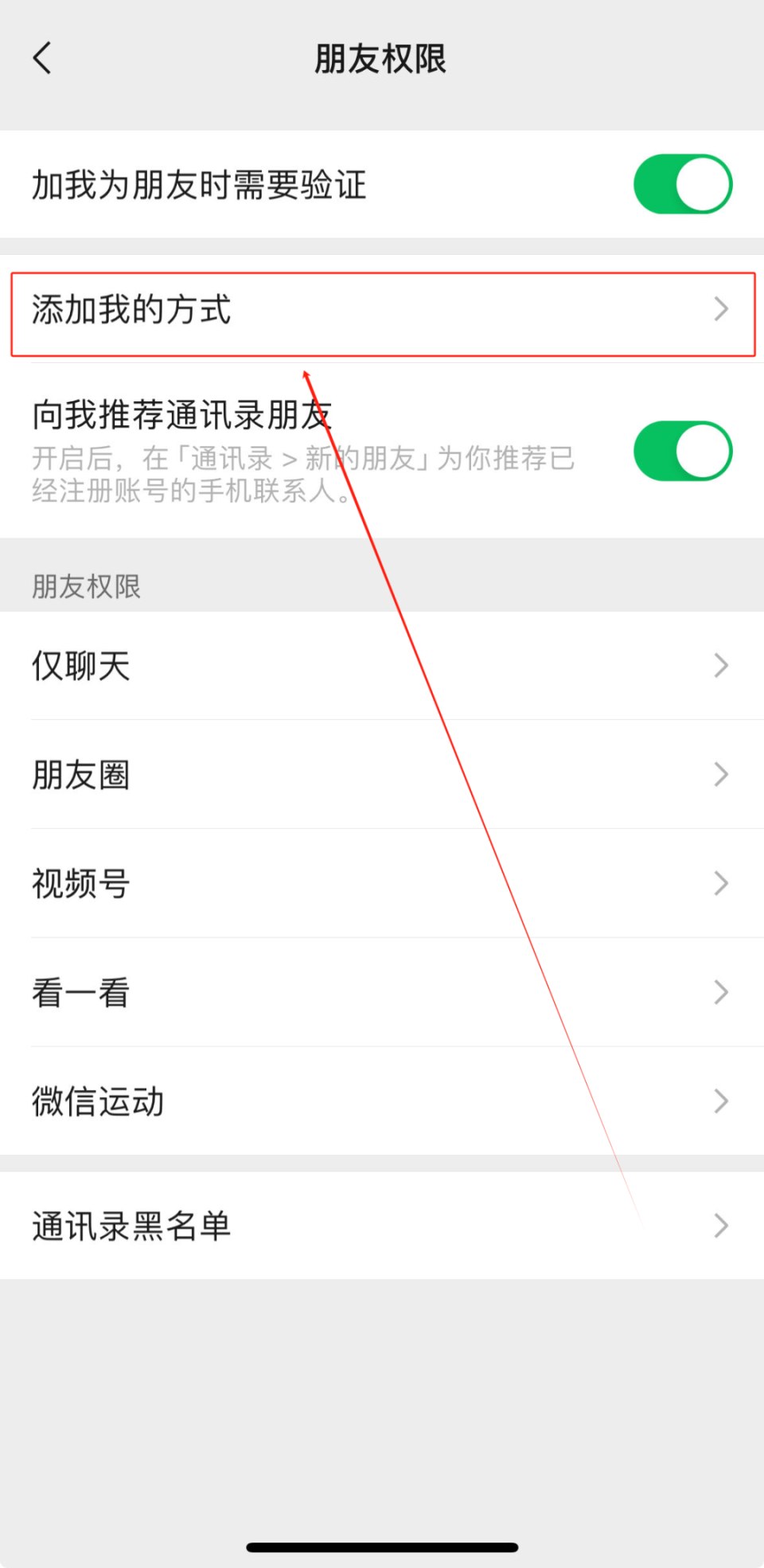Open 看一看 permission settings
764x1568 pixels.
(382, 993)
